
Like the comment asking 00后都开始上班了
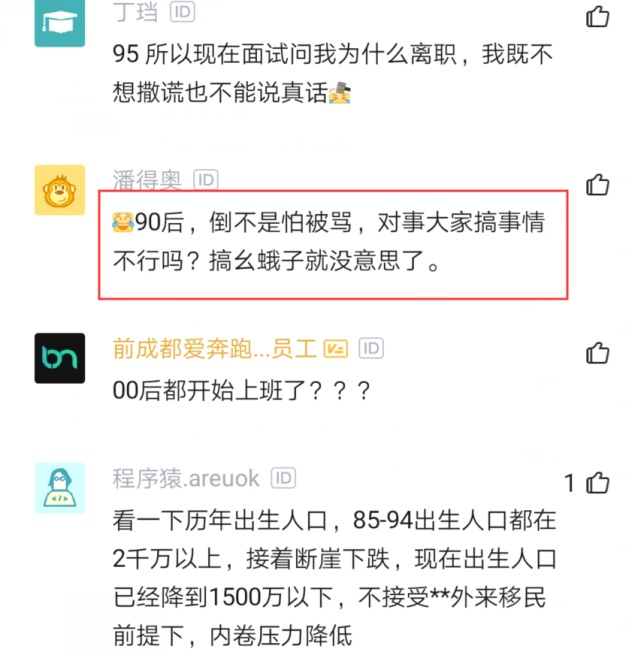(x=597, y=353)
